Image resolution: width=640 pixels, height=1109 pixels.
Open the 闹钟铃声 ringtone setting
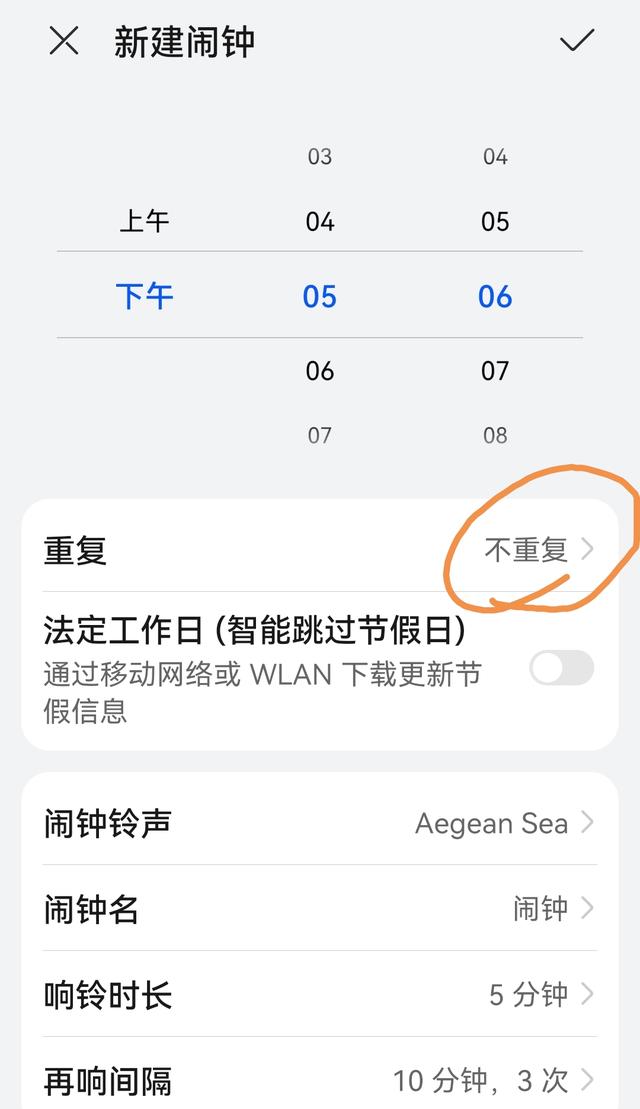coord(320,823)
